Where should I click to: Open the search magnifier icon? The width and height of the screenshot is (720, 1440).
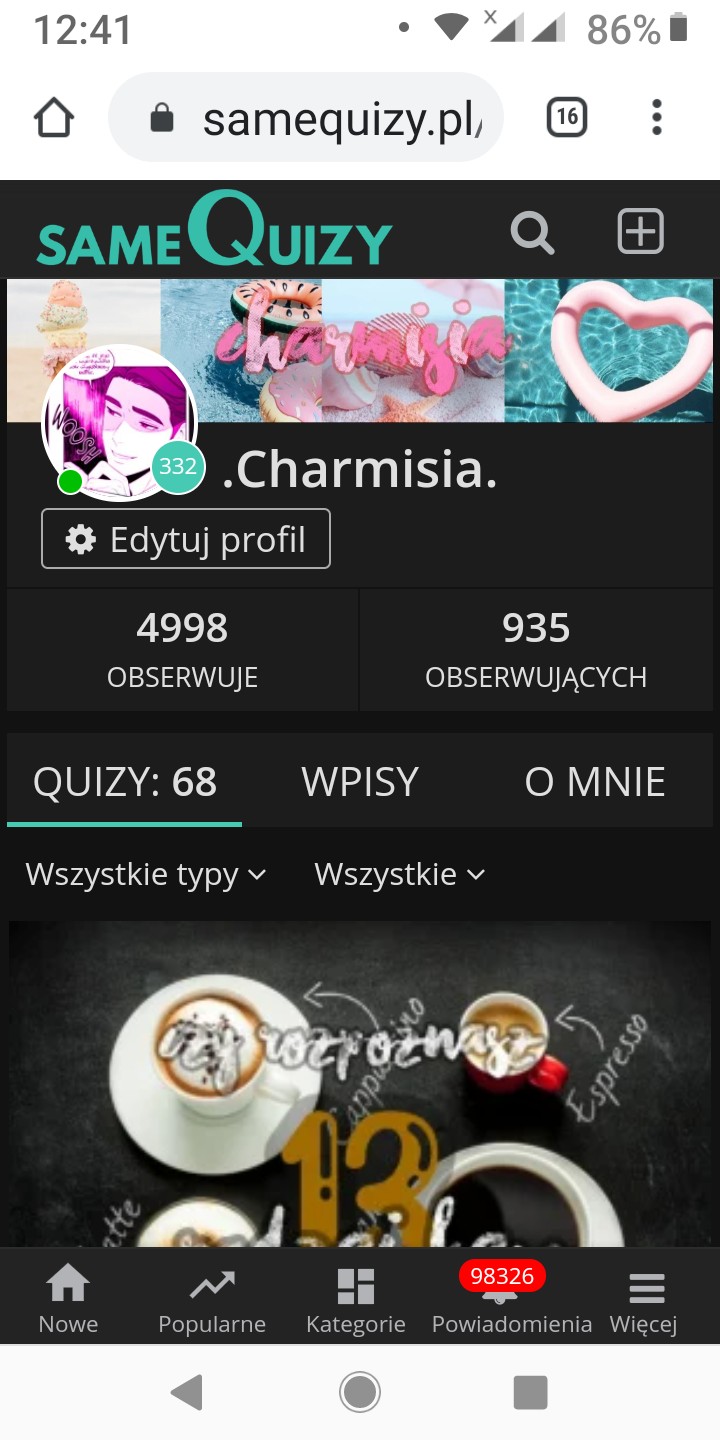point(532,233)
